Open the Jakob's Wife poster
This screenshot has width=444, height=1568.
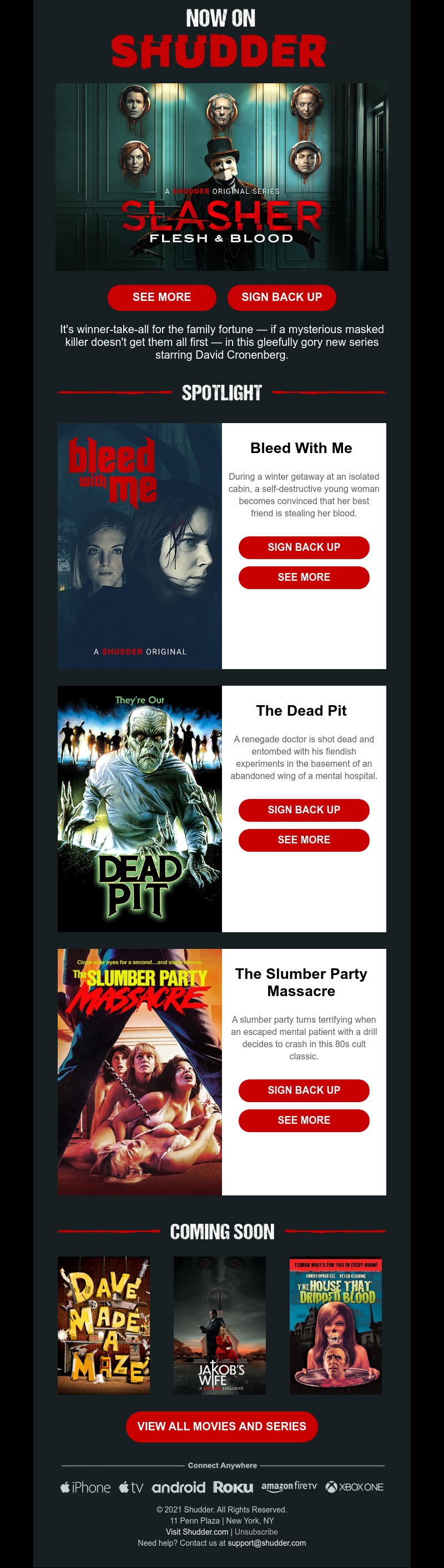point(220,1324)
